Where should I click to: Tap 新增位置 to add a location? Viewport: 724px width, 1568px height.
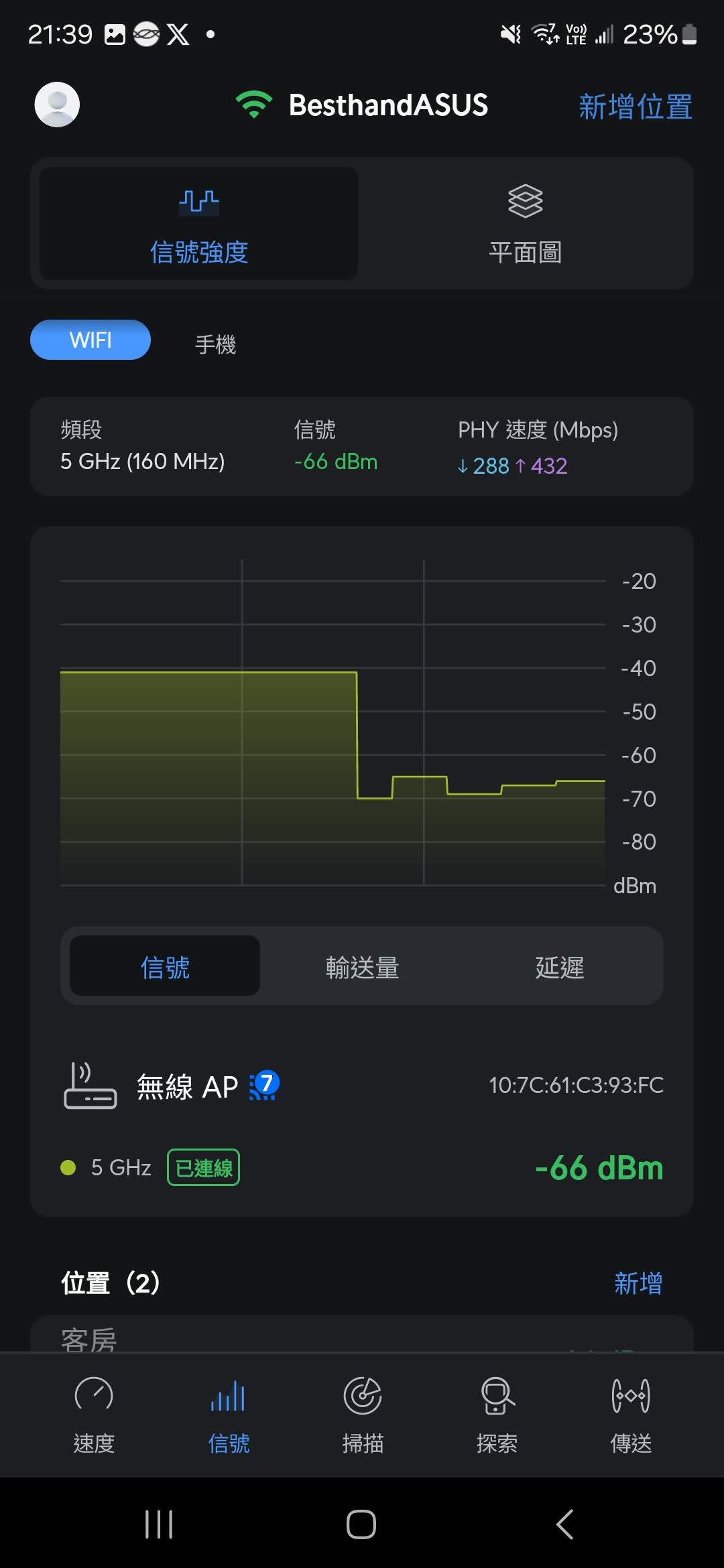pyautogui.click(x=635, y=107)
